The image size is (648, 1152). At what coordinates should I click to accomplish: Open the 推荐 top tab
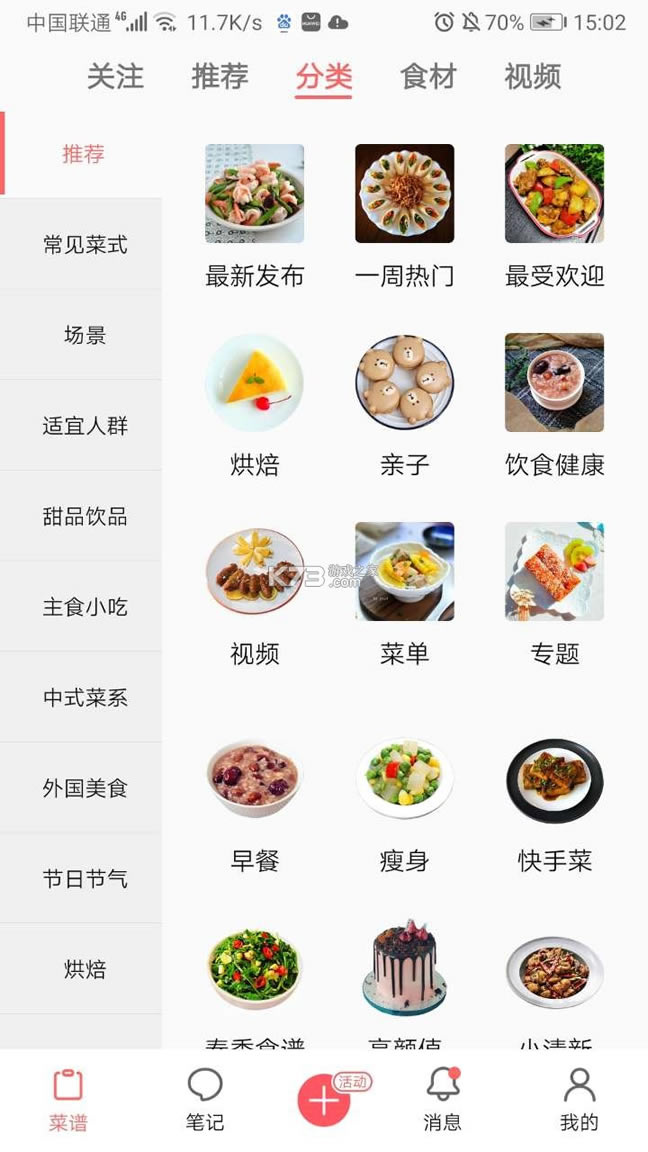click(220, 77)
